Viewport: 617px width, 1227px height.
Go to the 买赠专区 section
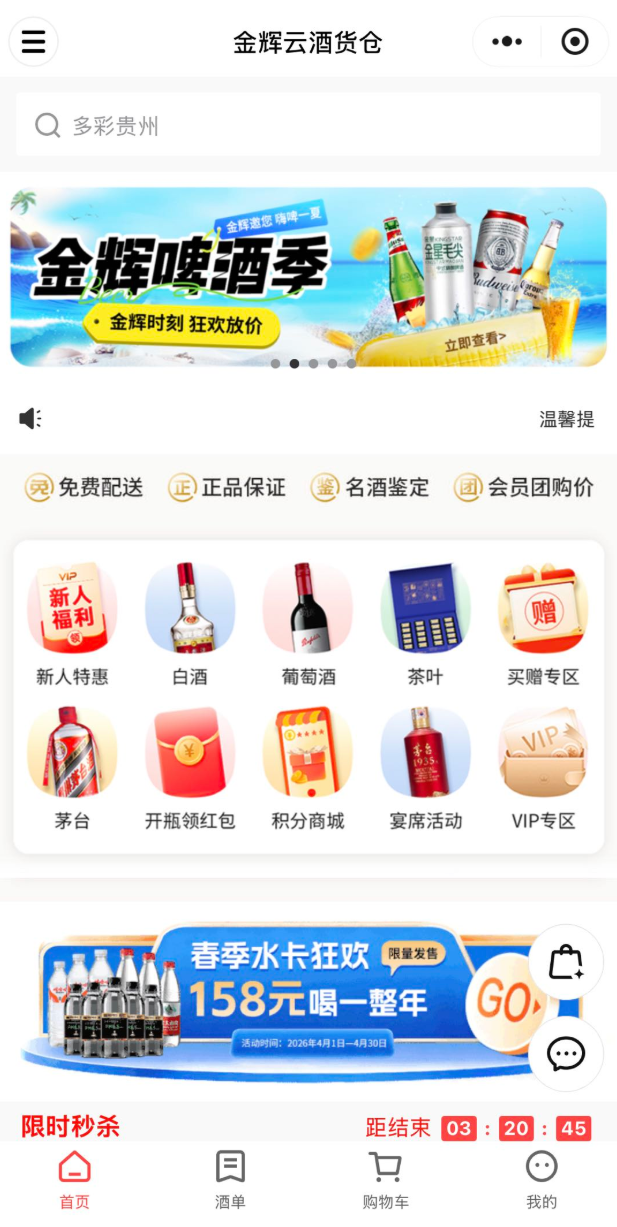point(543,624)
